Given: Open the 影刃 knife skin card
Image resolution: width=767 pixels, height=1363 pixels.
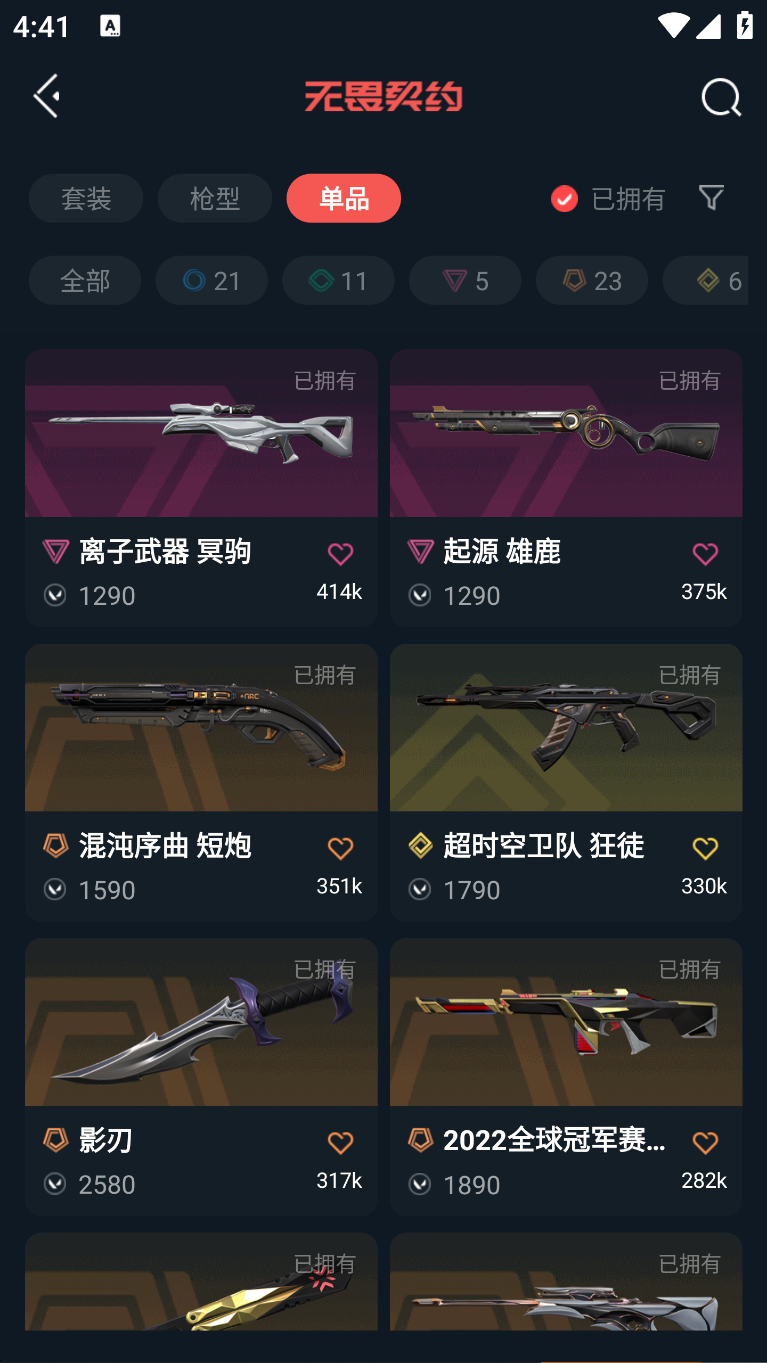Looking at the screenshot, I should [x=201, y=1077].
